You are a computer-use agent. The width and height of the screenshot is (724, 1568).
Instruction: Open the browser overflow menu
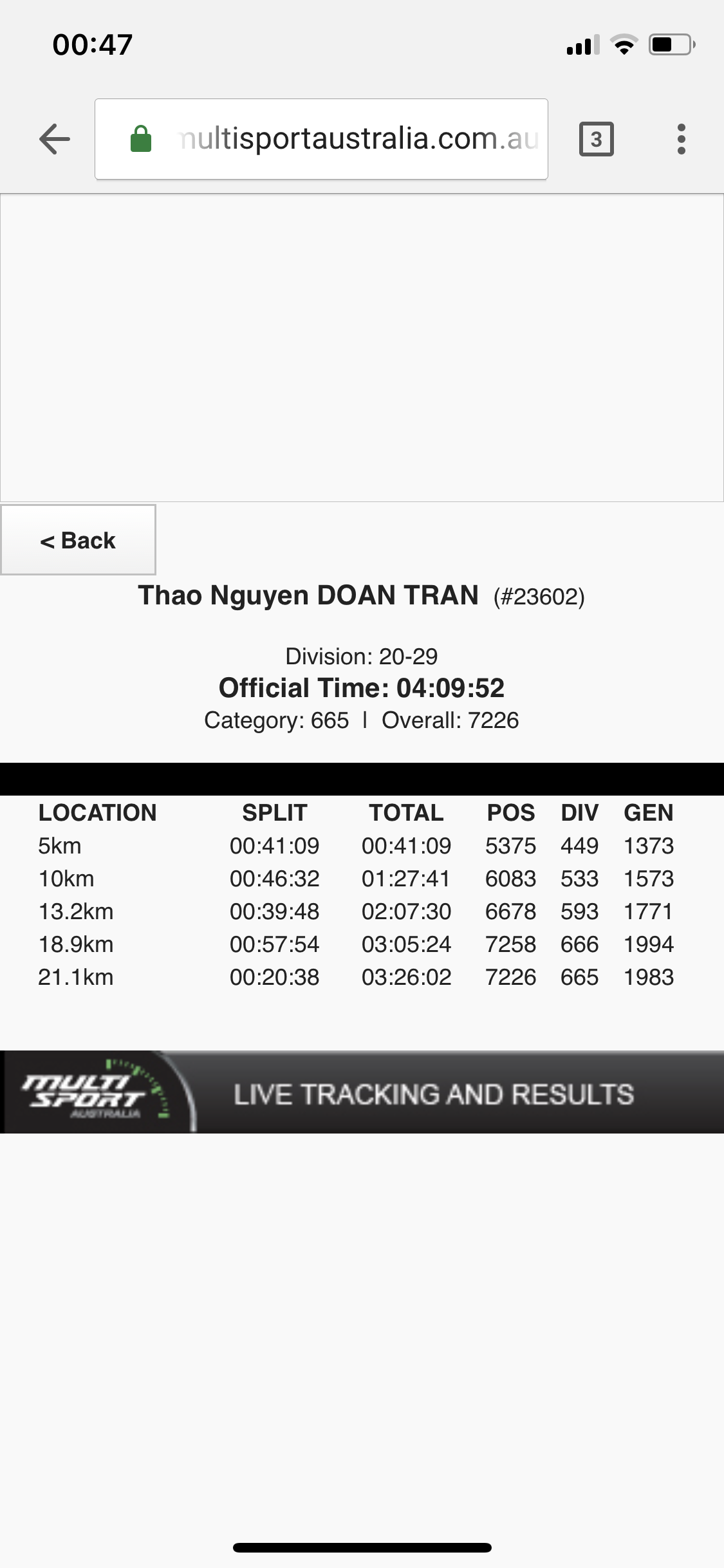[x=682, y=139]
